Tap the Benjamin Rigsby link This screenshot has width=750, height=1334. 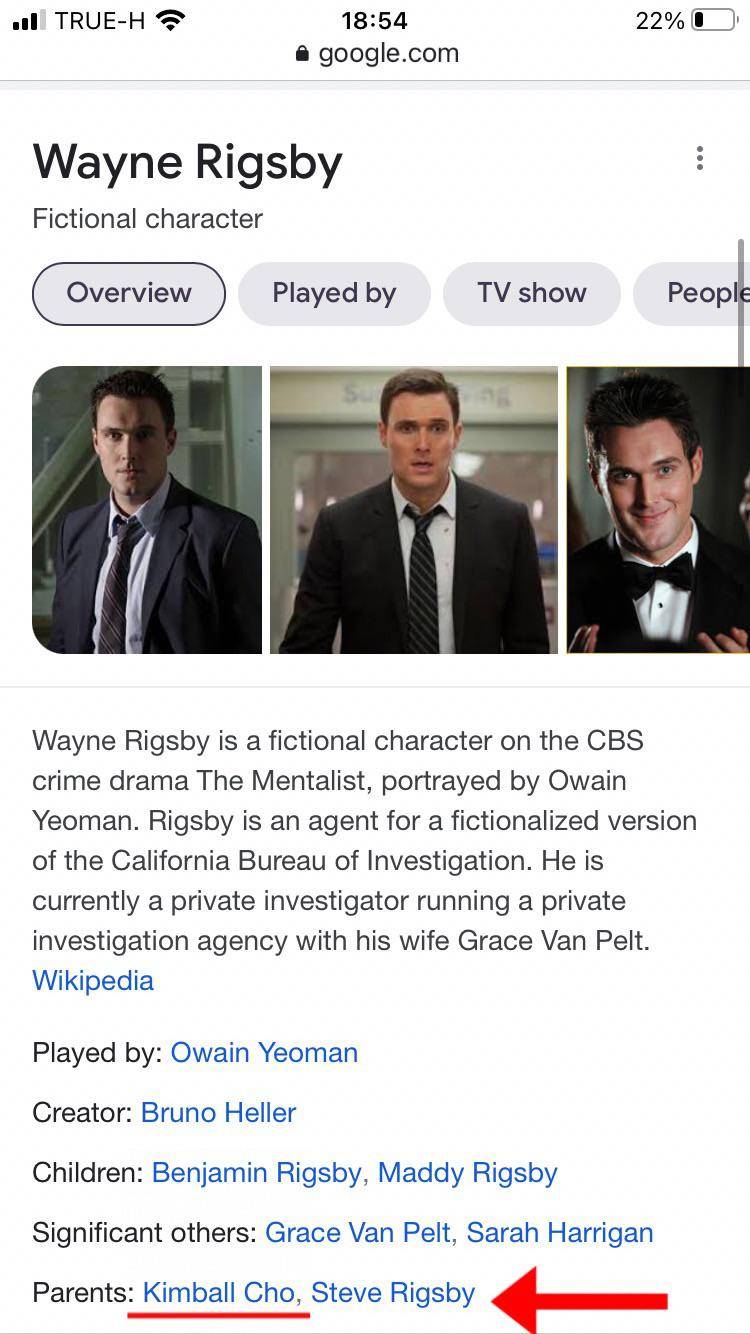click(256, 1172)
